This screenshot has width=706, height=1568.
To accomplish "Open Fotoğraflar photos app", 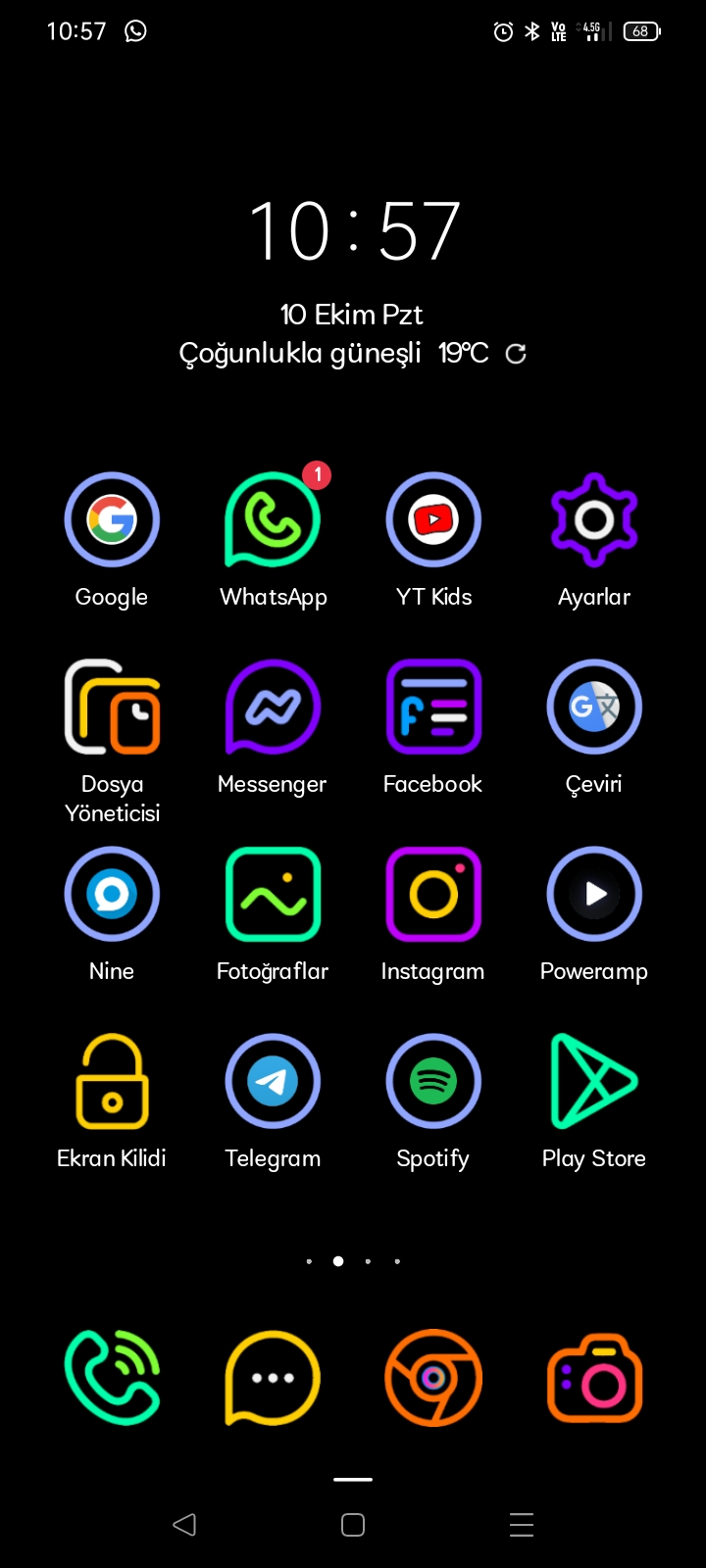I will [273, 895].
